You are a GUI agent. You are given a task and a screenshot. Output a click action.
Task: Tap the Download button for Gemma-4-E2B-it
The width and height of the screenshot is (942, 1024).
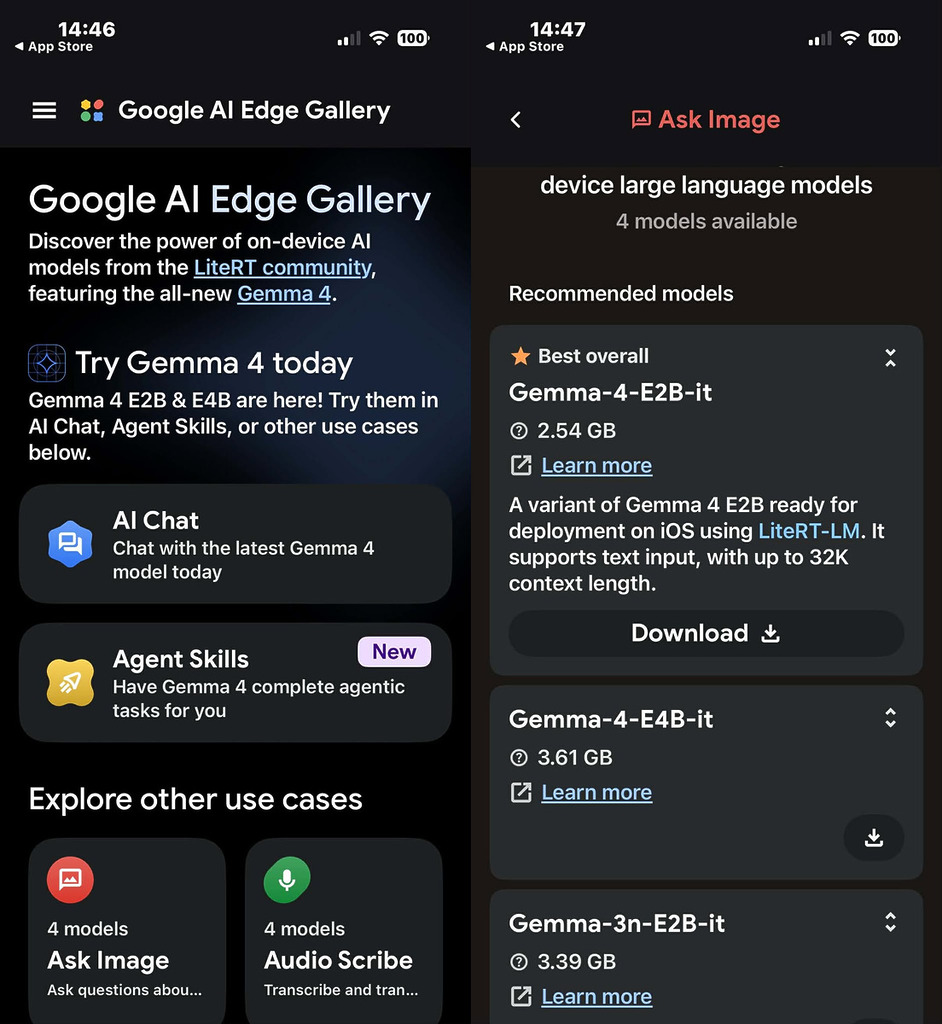click(x=706, y=634)
